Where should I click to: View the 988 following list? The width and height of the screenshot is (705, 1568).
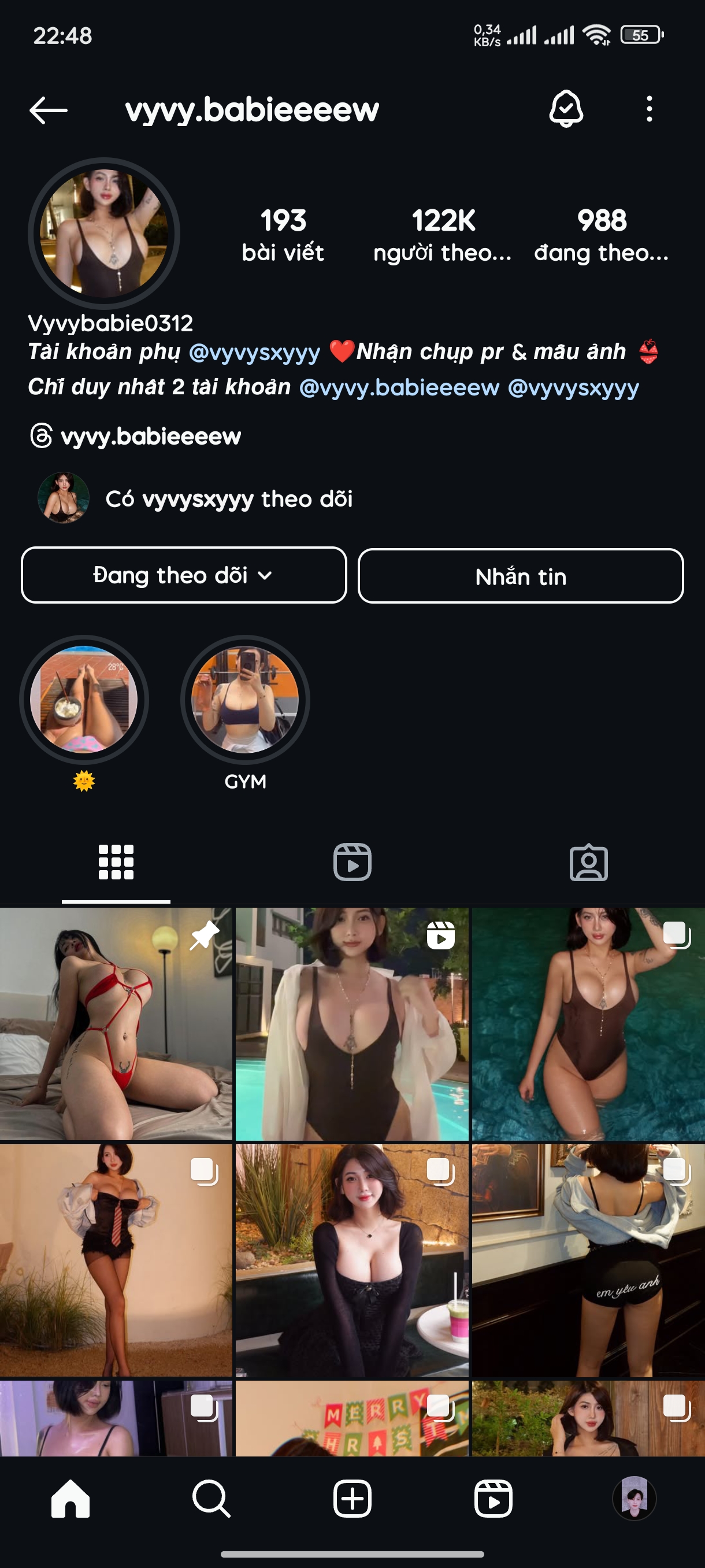click(601, 234)
